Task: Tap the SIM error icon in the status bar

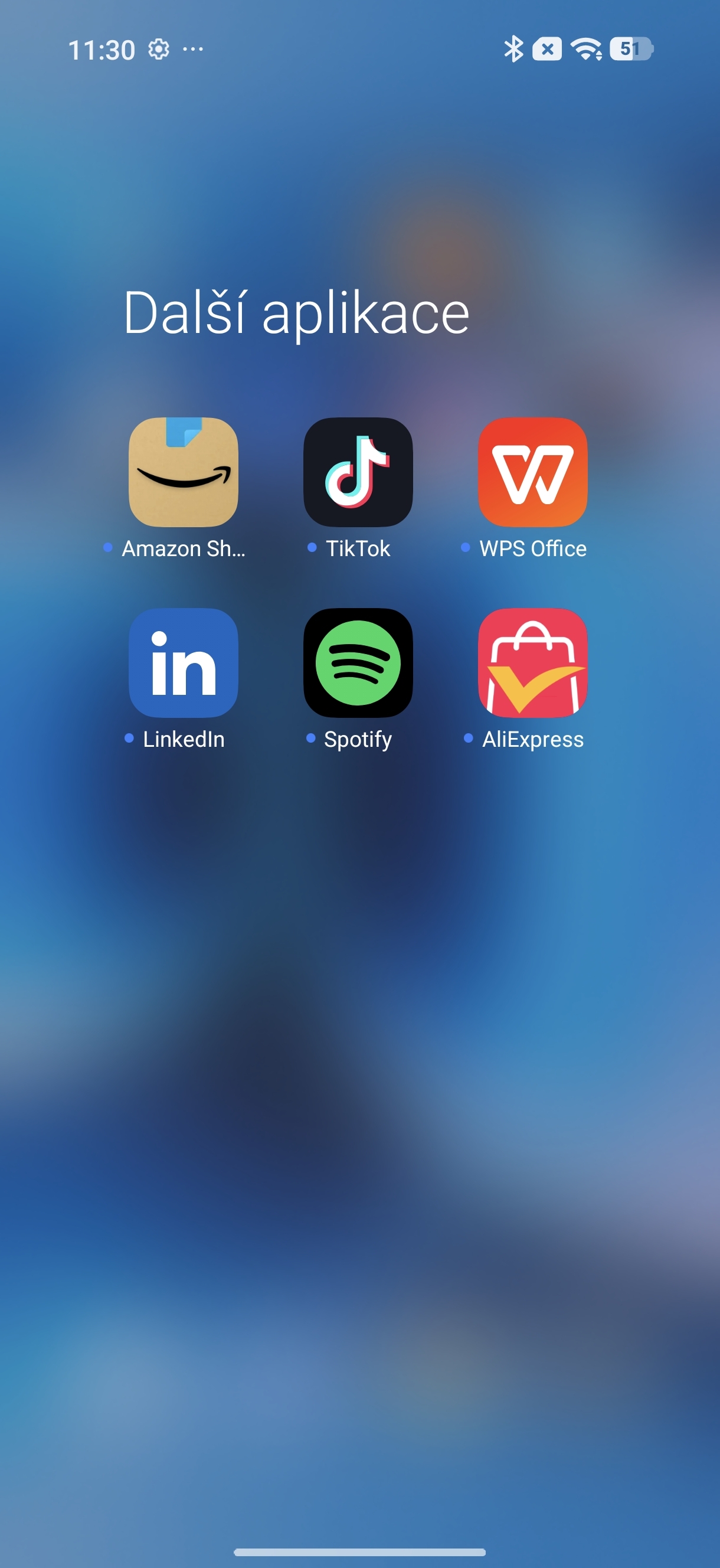Action: coord(548,48)
